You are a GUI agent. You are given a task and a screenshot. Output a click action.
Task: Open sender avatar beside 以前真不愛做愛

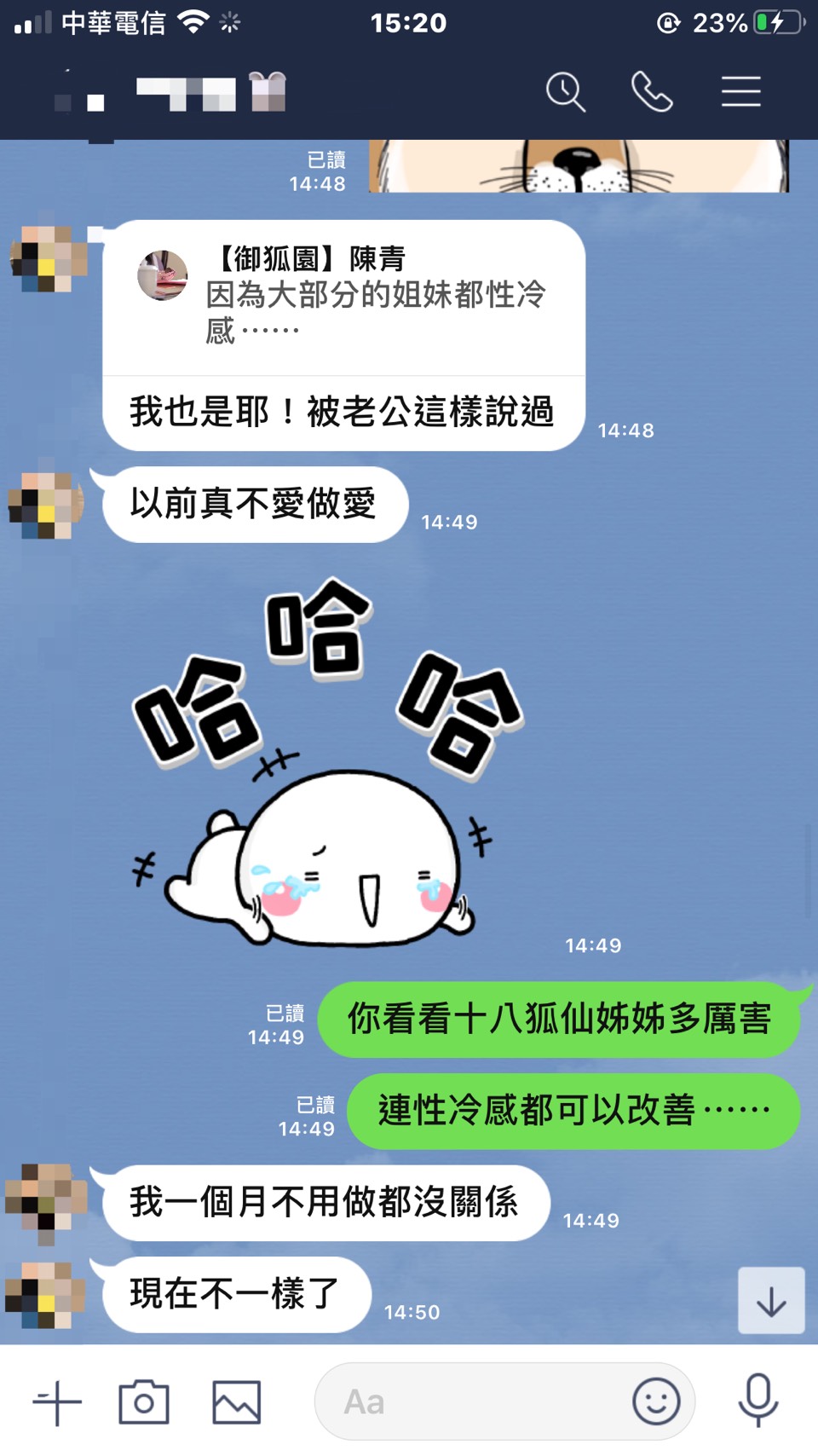47,506
